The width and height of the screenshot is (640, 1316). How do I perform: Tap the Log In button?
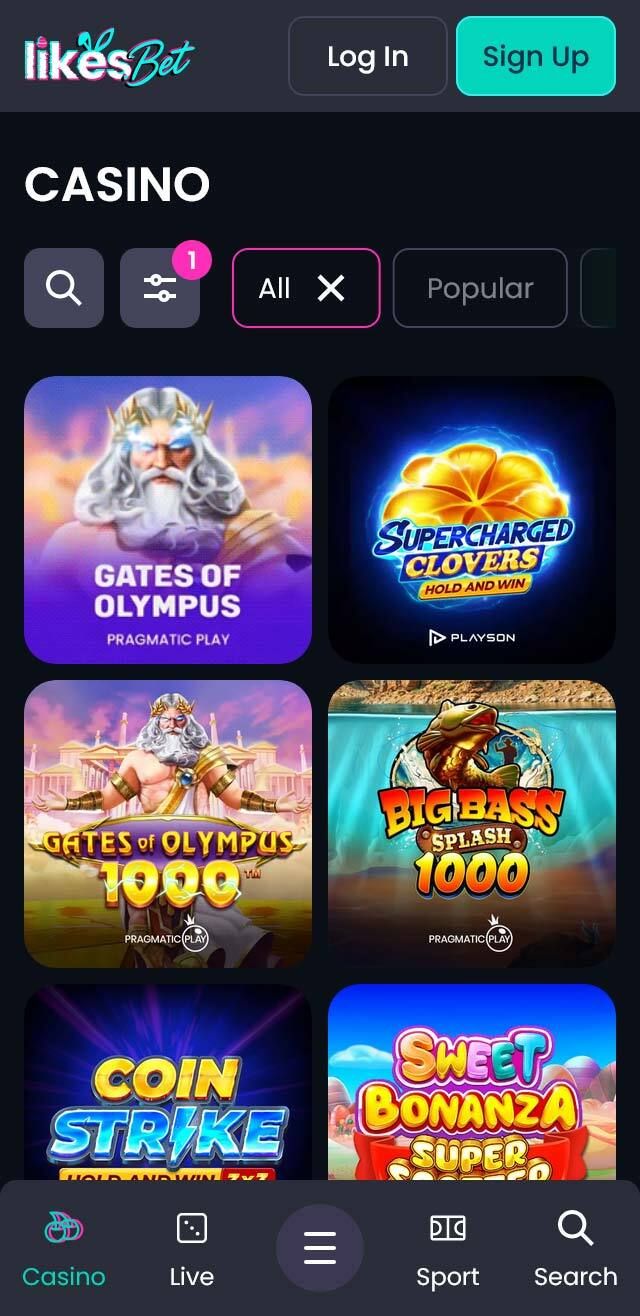[367, 56]
